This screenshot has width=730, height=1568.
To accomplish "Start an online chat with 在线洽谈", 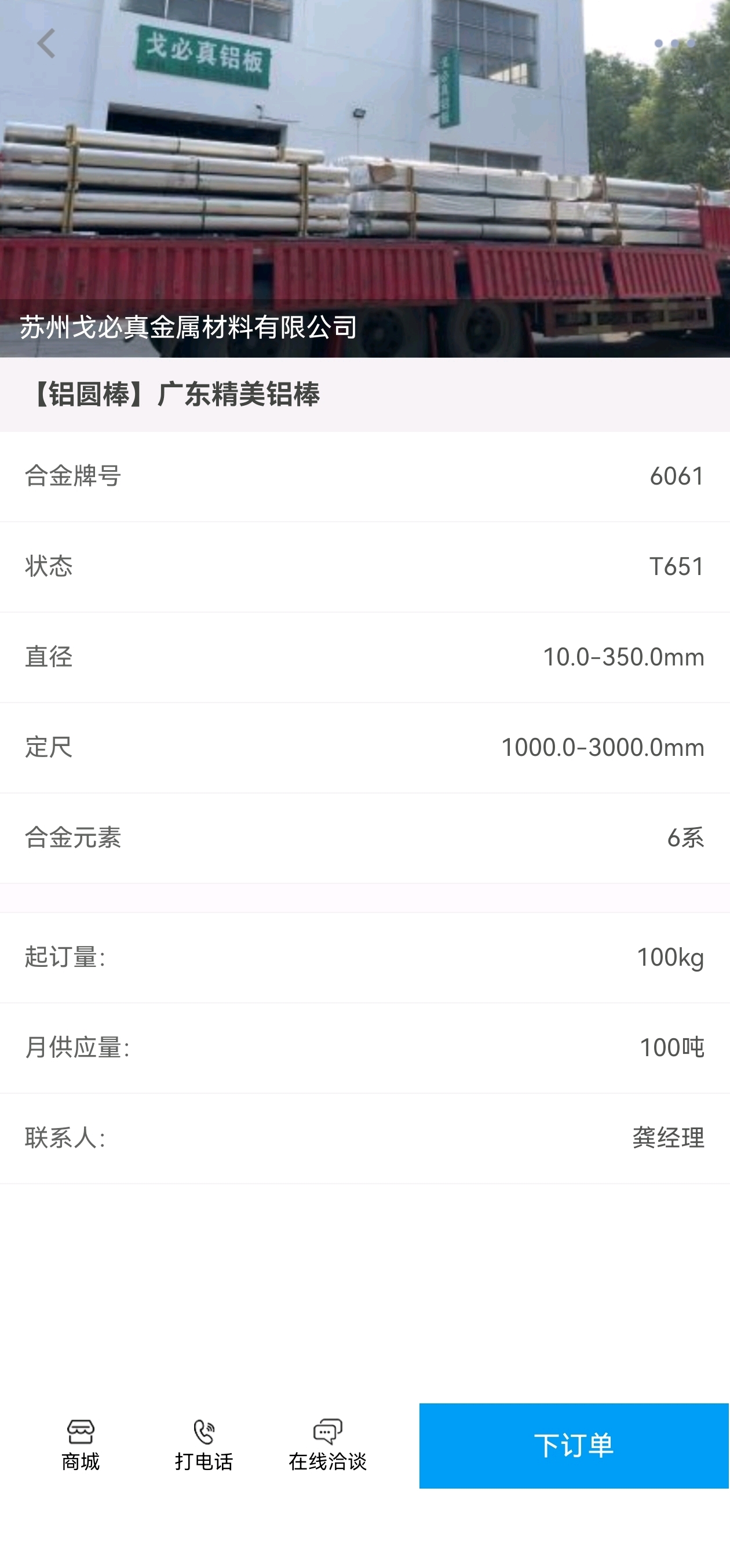I will point(328,1446).
